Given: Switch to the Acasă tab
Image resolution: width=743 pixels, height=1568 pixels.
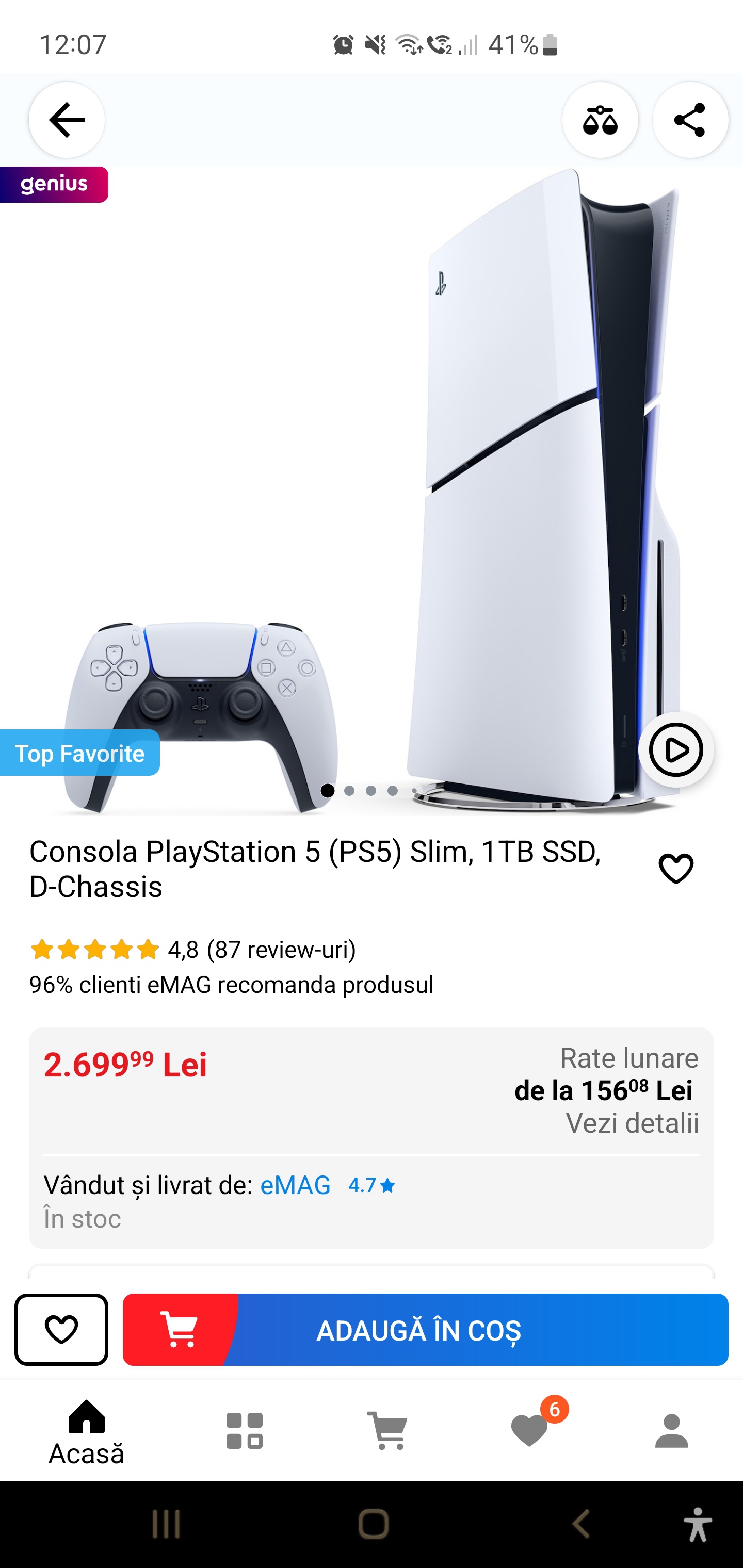Looking at the screenshot, I should (87, 1432).
